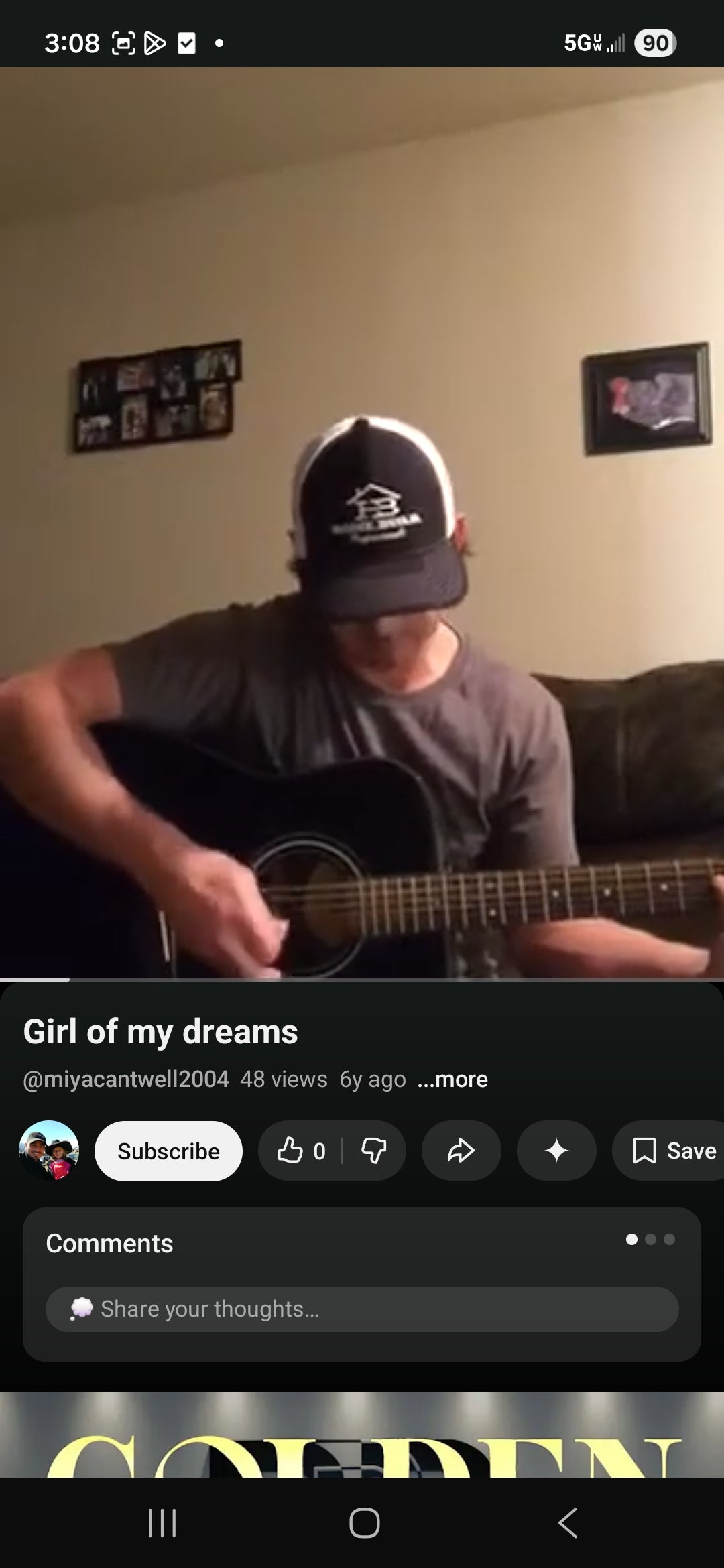
Task: Tap Share your thoughts comment field
Action: coord(362,1309)
